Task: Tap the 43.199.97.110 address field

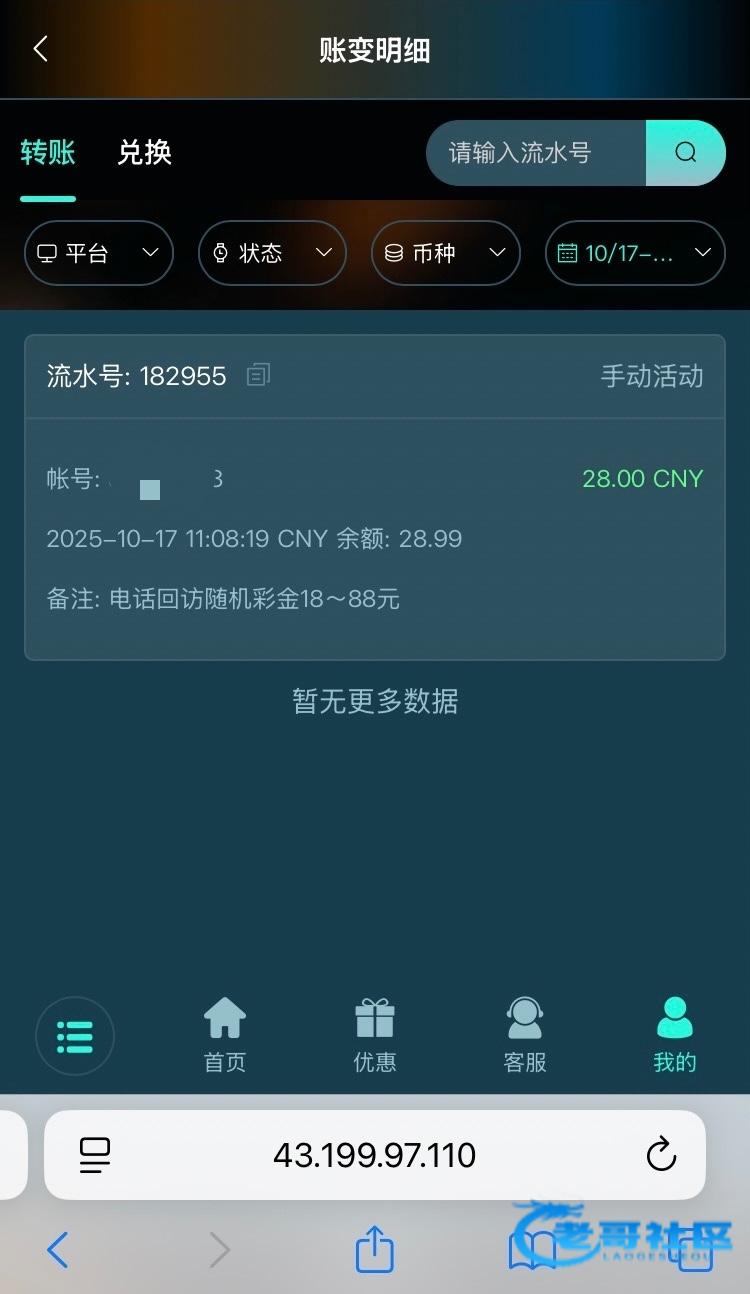Action: [x=375, y=1156]
